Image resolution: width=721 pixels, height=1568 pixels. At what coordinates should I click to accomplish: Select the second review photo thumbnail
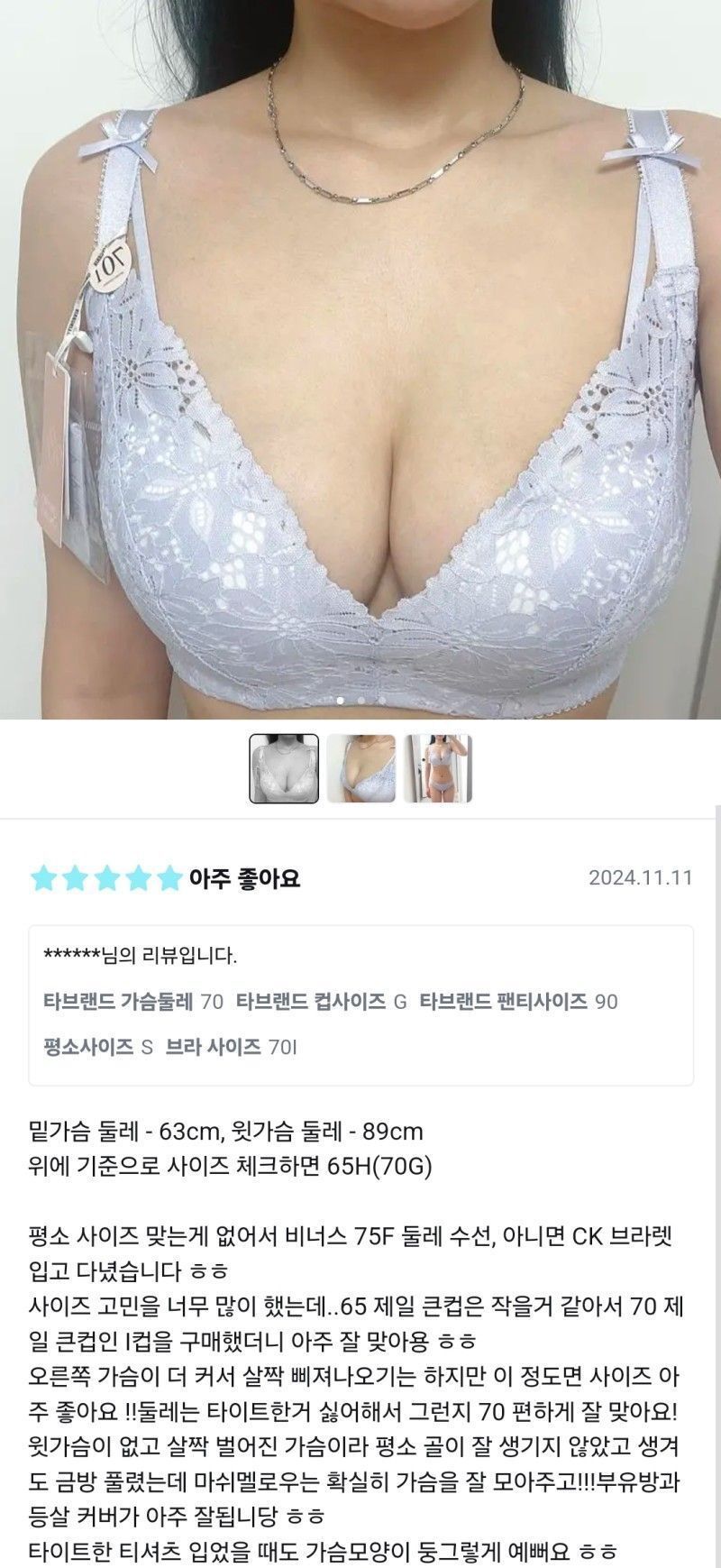tap(360, 768)
